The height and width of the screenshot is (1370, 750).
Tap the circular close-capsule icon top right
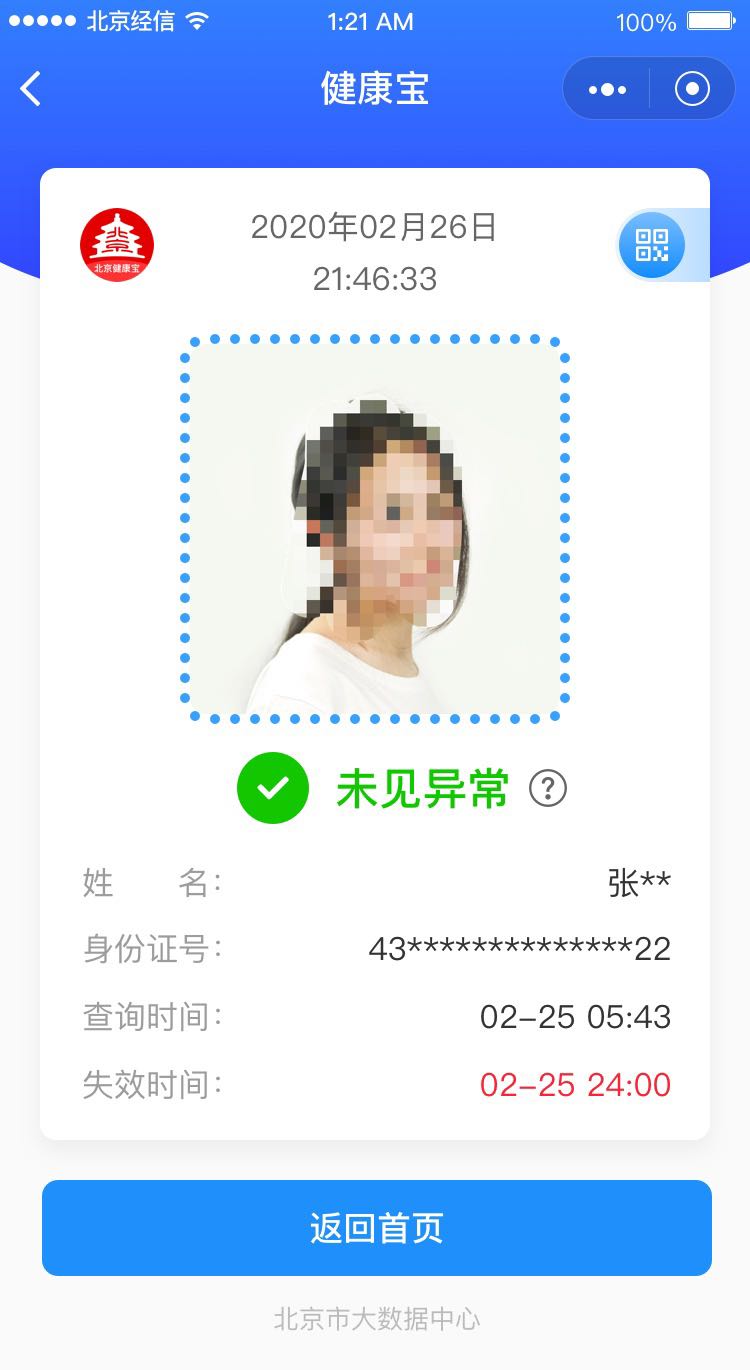click(x=690, y=88)
